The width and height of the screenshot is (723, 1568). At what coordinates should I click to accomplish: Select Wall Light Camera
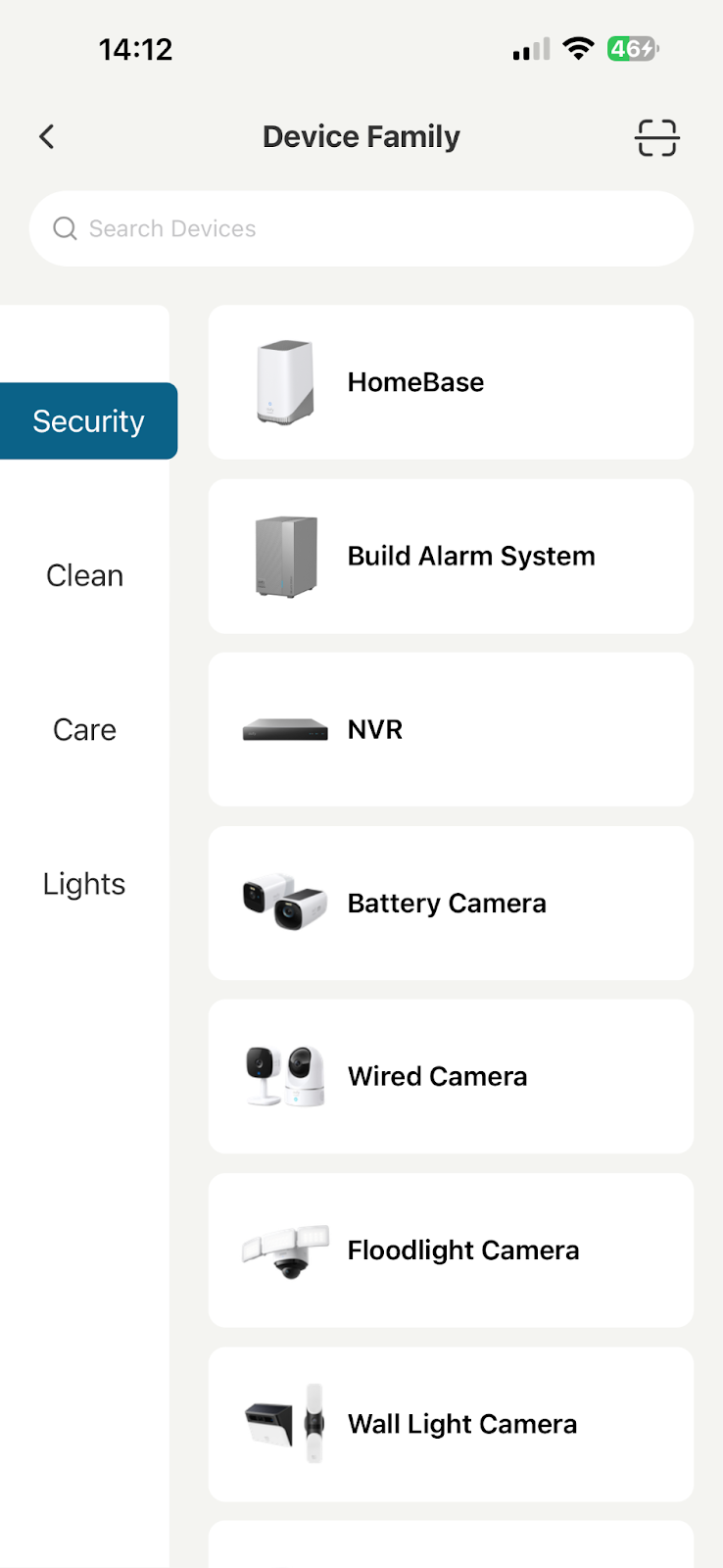451,1424
